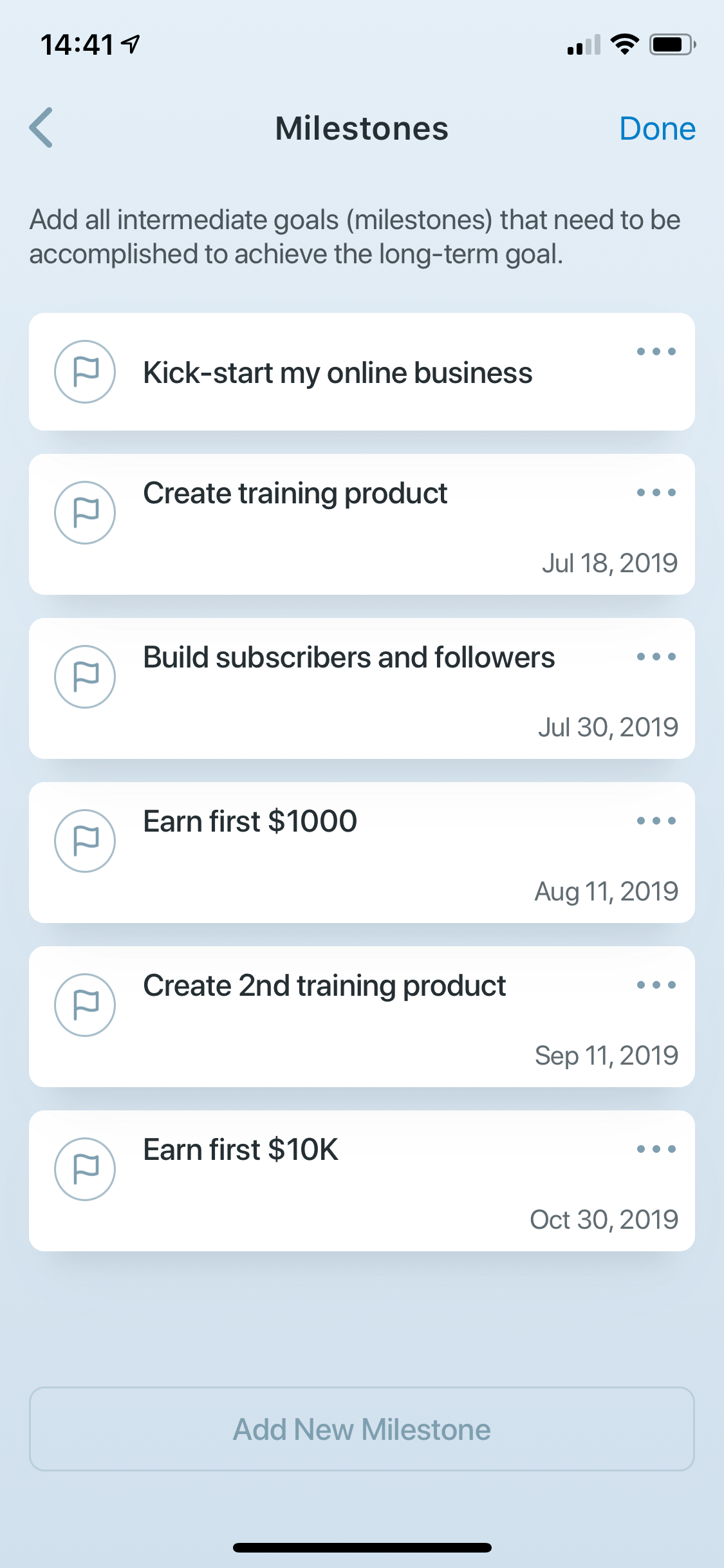The width and height of the screenshot is (724, 1568).
Task: Mark Kick-start my online business flag complete
Action: pos(85,372)
